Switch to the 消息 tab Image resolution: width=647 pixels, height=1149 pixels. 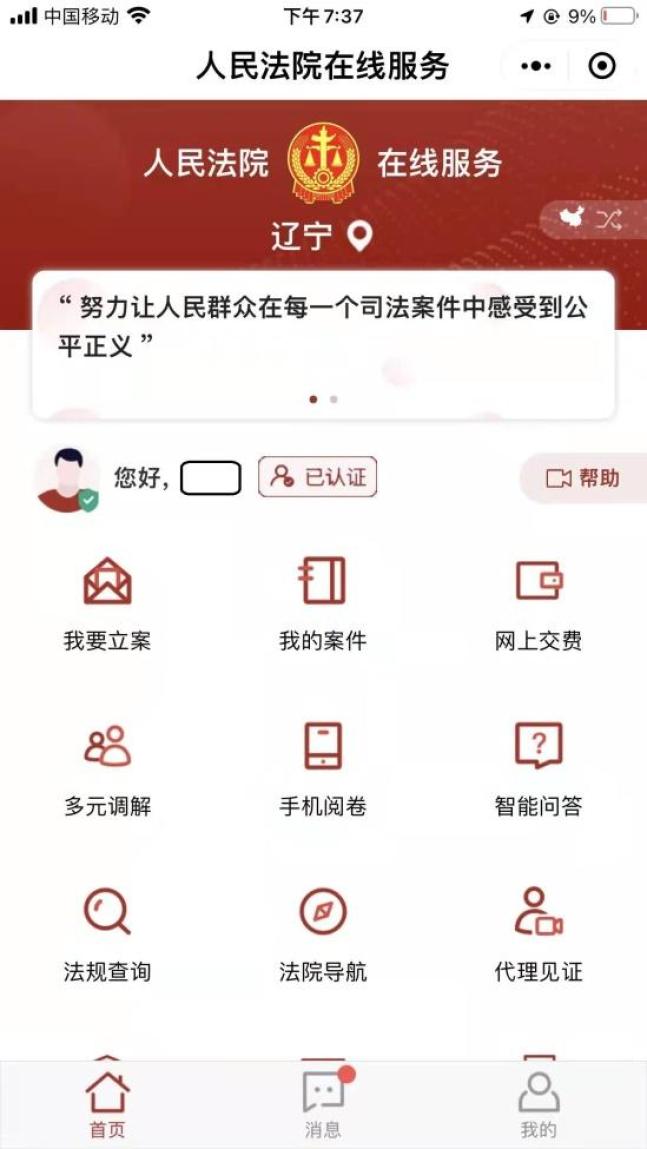pos(323,1105)
